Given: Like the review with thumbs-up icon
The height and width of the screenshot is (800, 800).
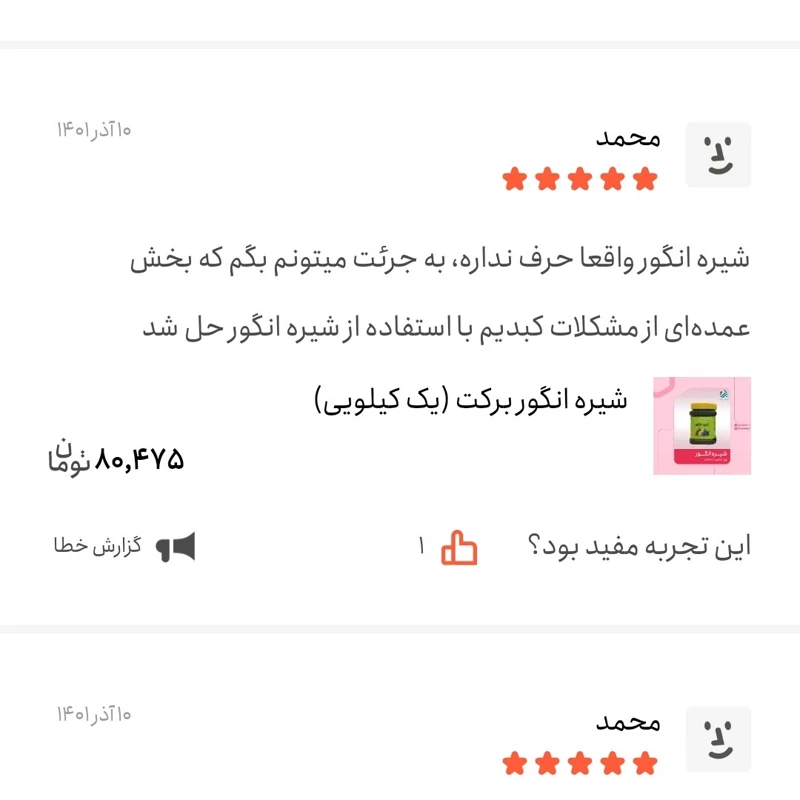Looking at the screenshot, I should click(x=460, y=547).
